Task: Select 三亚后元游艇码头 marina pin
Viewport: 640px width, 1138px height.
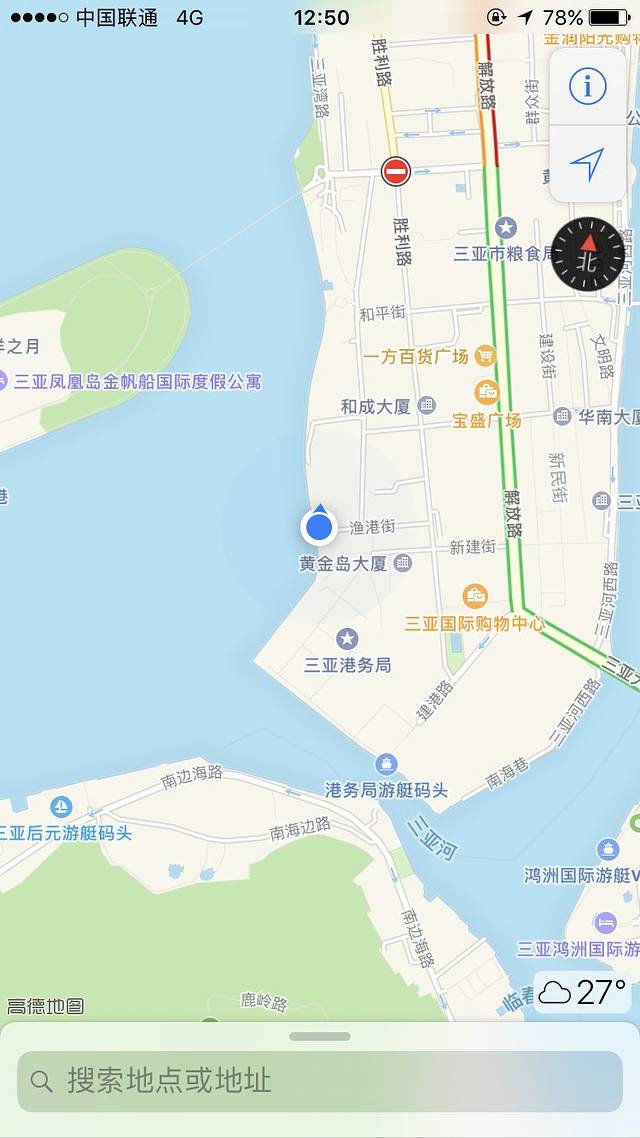Action: tap(62, 806)
